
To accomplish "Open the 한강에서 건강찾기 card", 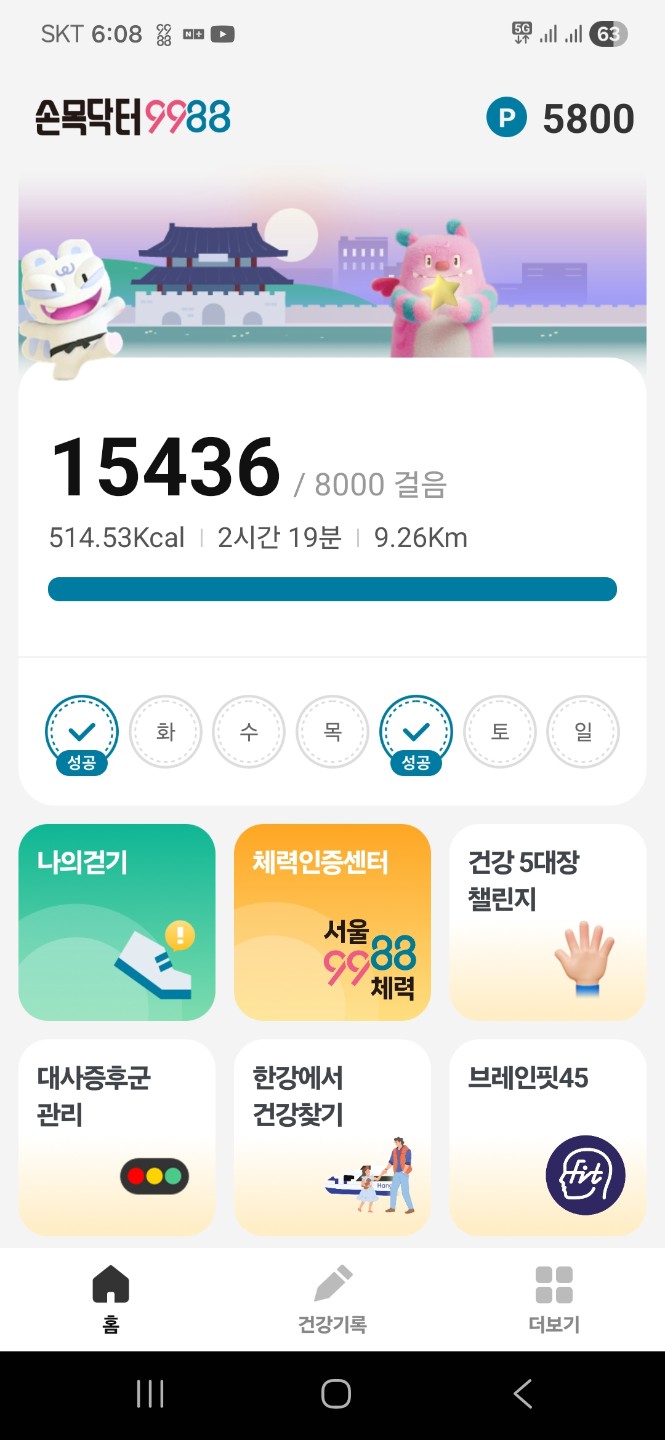I will pyautogui.click(x=332, y=1136).
